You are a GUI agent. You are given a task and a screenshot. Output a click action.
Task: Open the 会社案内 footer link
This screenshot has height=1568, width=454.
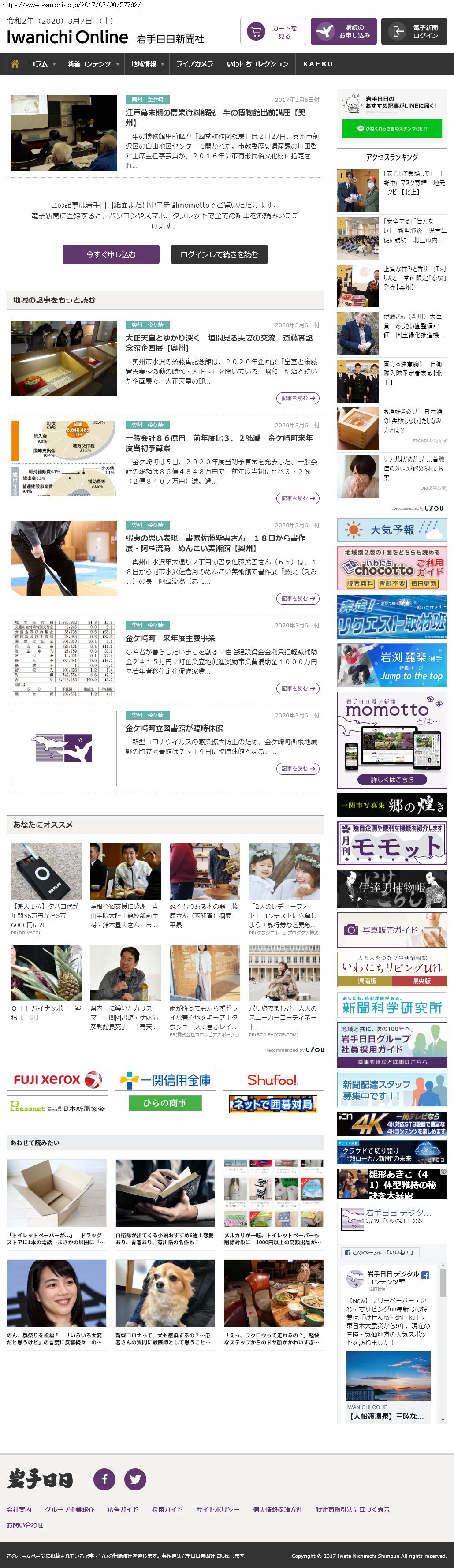pos(19,1509)
